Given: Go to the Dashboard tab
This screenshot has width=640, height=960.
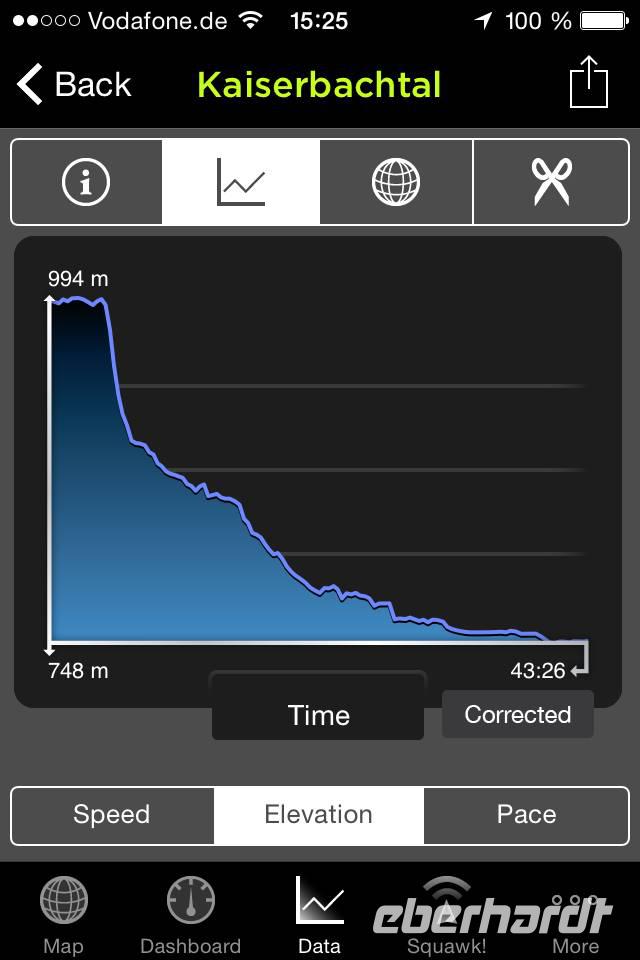Looking at the screenshot, I should point(190,912).
